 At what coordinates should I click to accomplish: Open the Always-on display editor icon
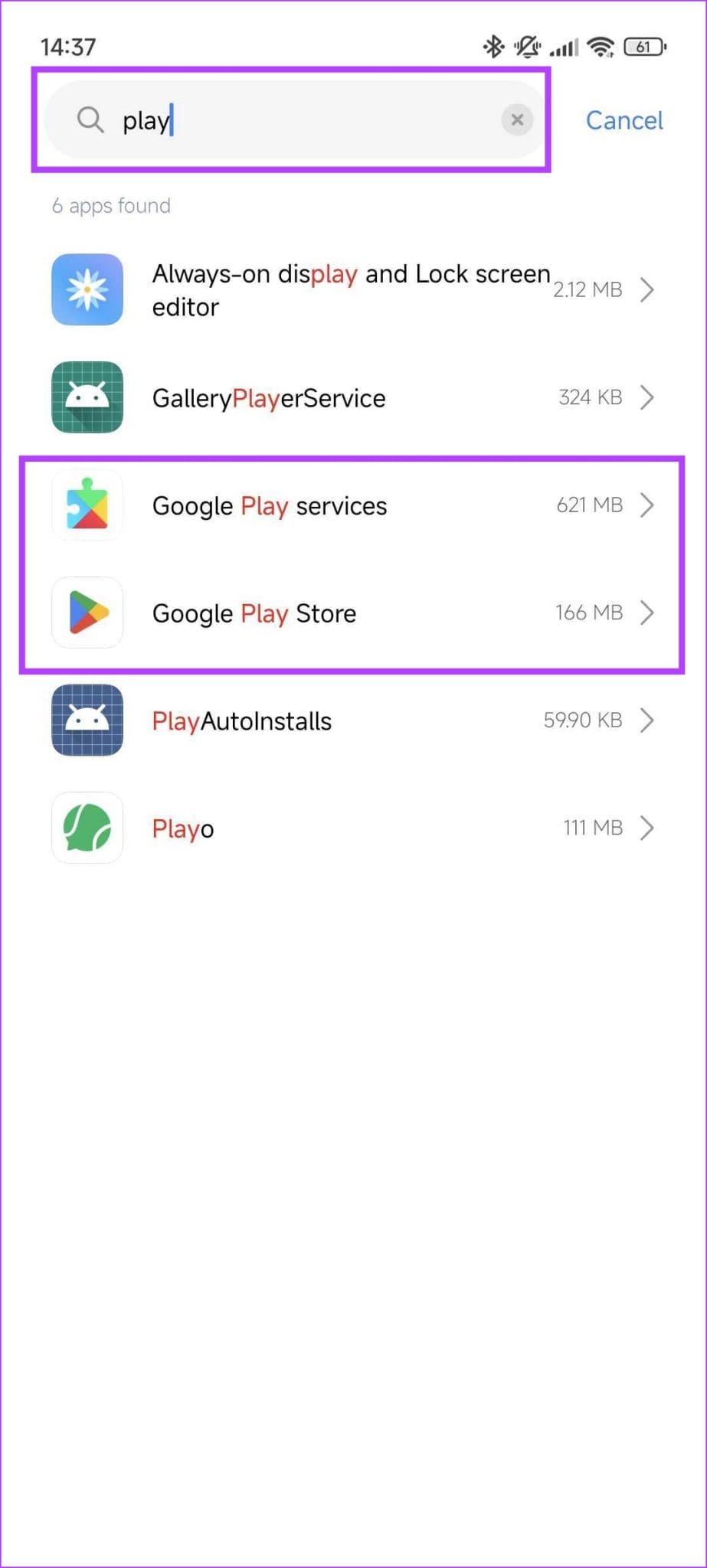click(x=87, y=289)
